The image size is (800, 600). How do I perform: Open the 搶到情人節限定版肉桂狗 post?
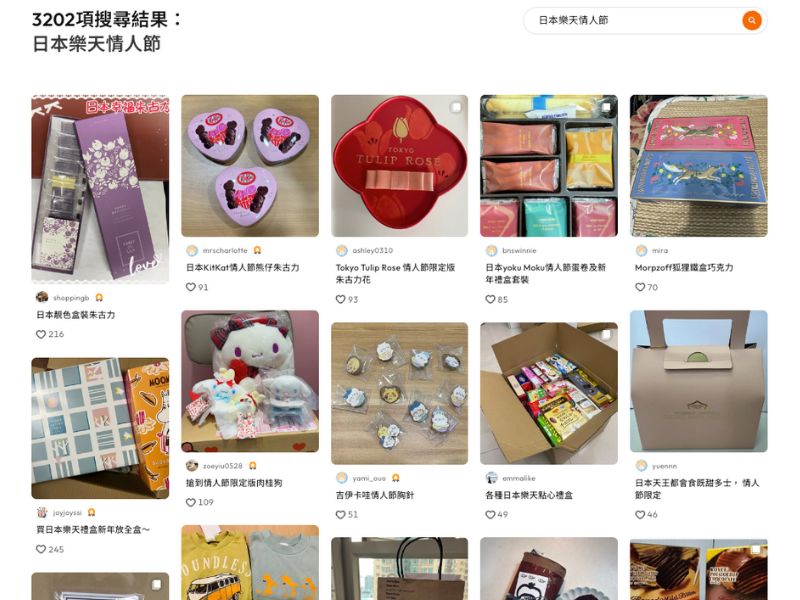[250, 380]
